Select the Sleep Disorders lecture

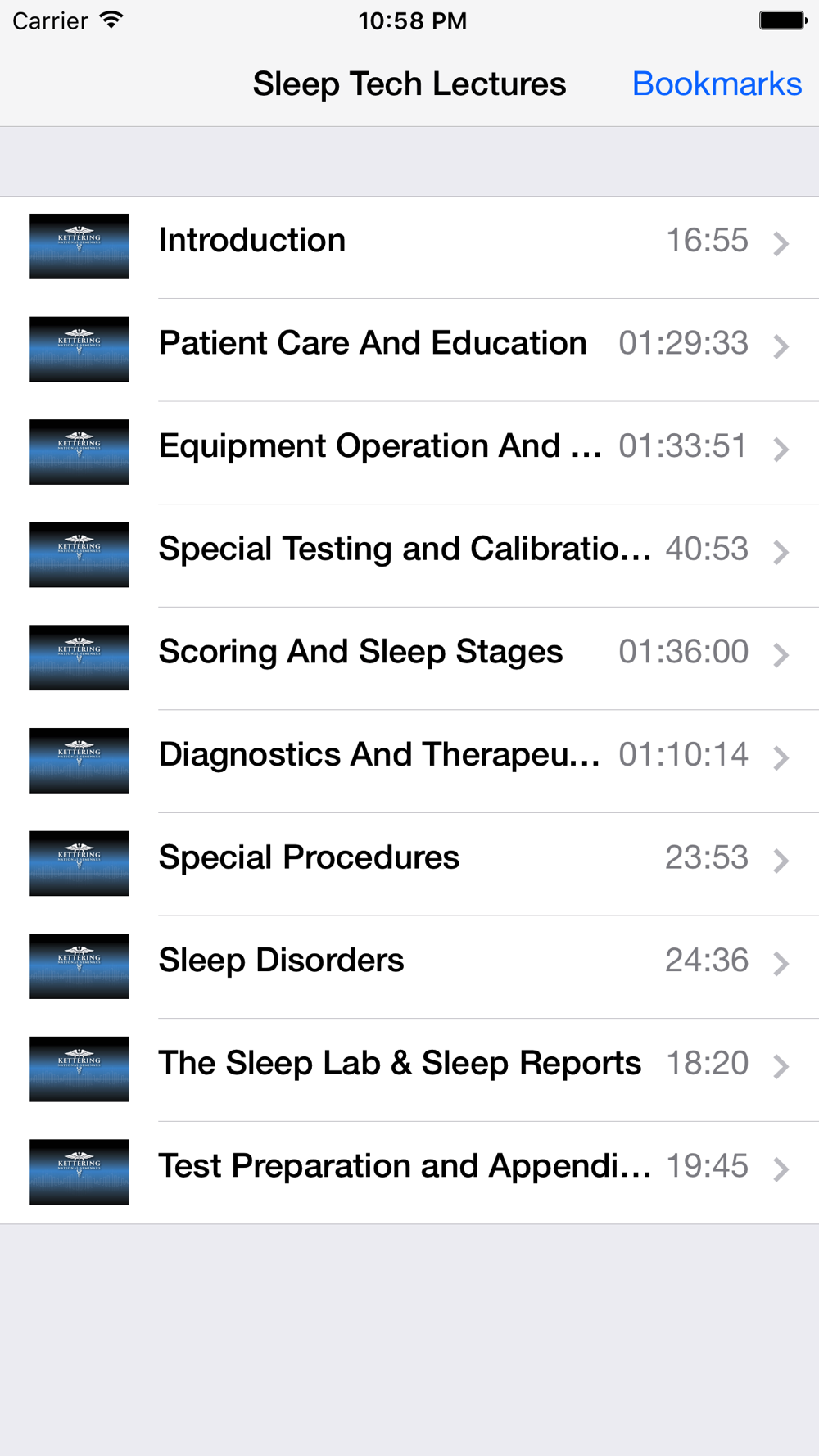[x=409, y=967]
